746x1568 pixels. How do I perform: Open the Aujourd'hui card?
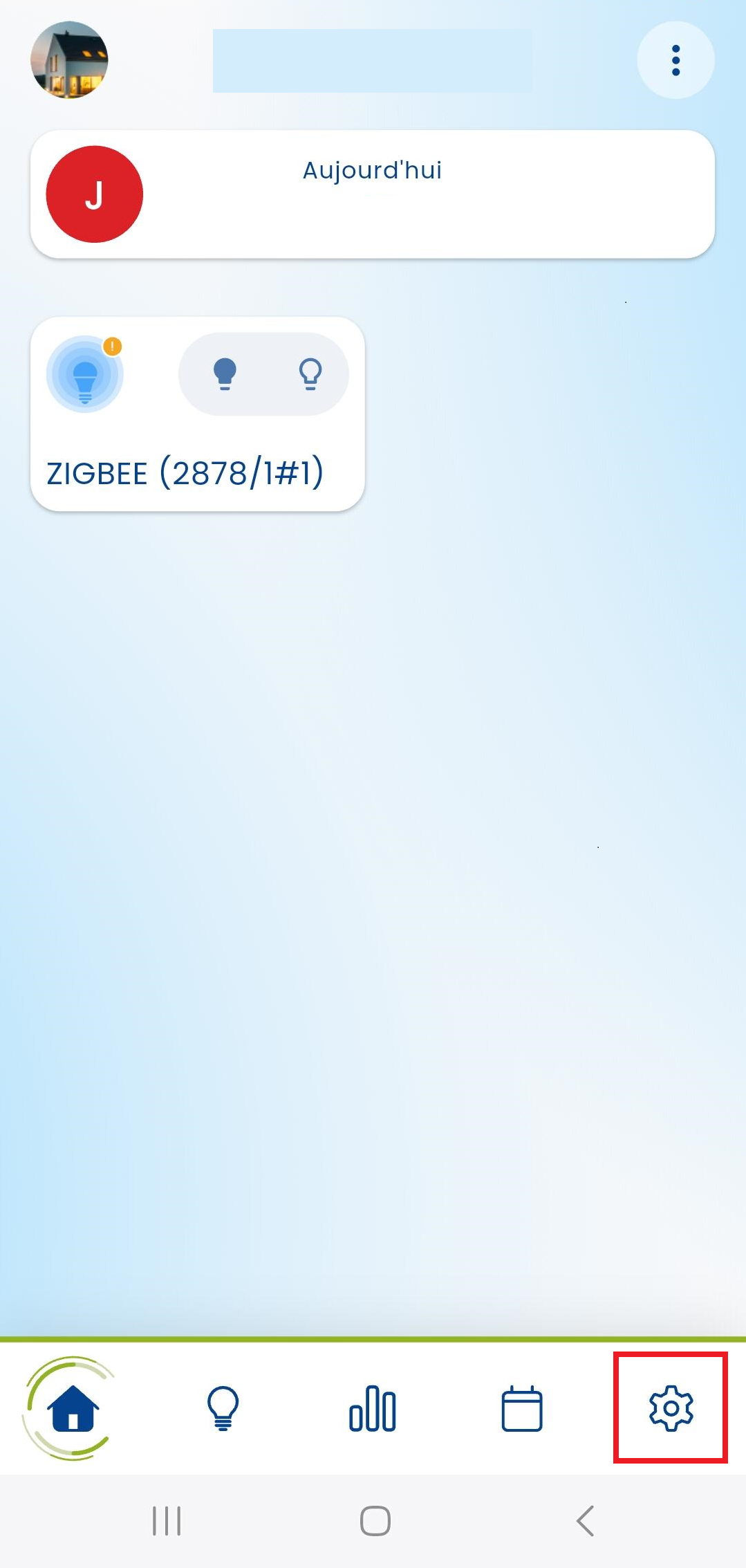(372, 194)
